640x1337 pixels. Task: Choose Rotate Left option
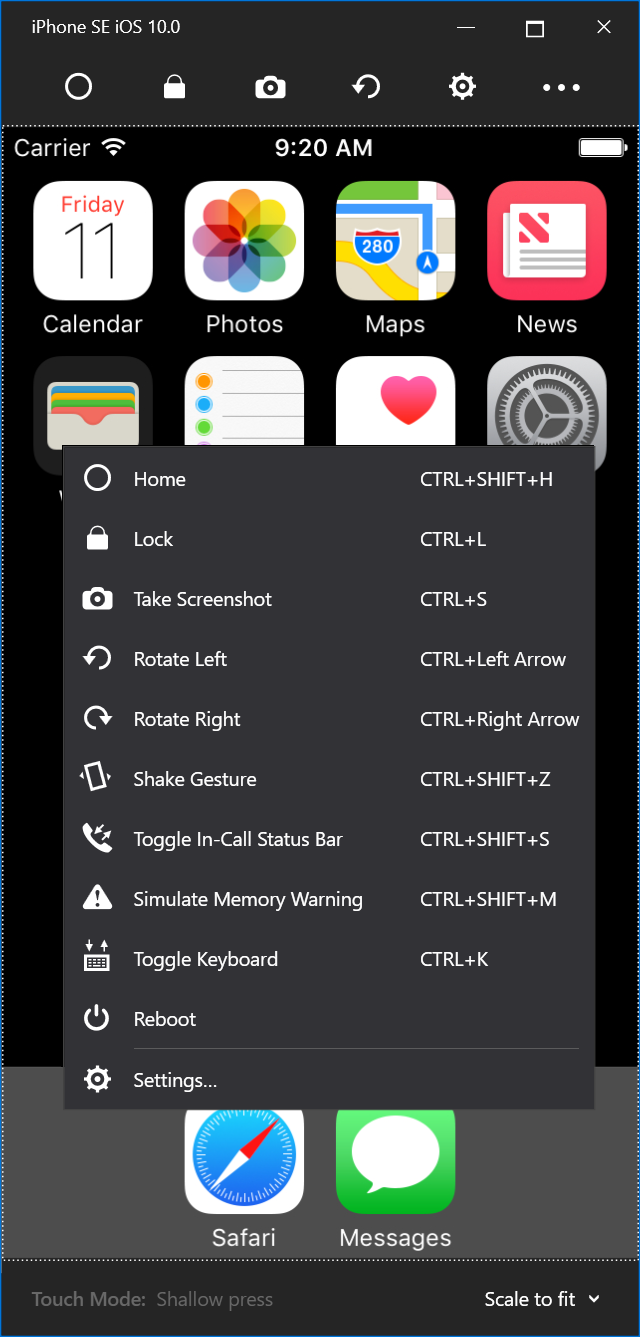click(x=329, y=659)
